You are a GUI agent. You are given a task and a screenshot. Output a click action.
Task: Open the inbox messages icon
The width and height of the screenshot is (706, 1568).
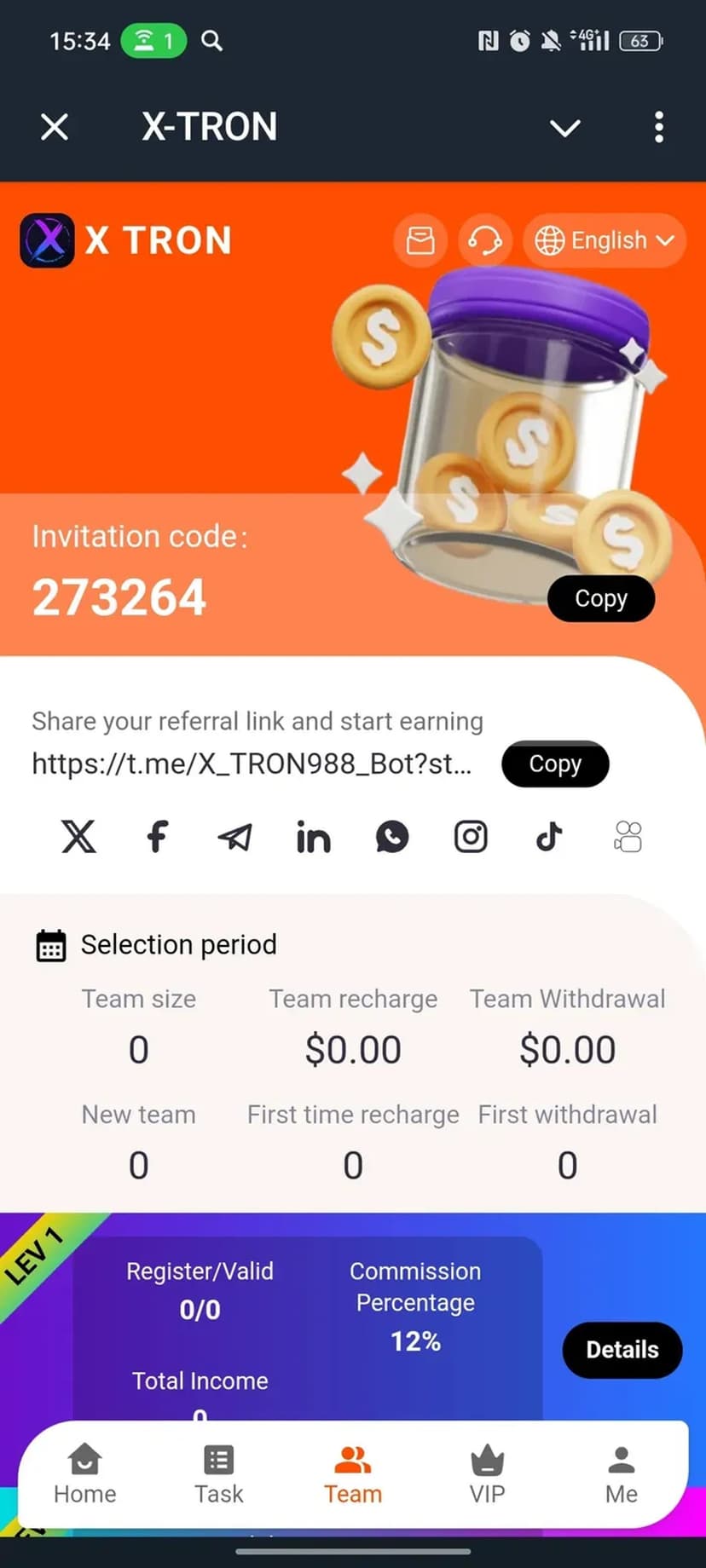tap(420, 241)
